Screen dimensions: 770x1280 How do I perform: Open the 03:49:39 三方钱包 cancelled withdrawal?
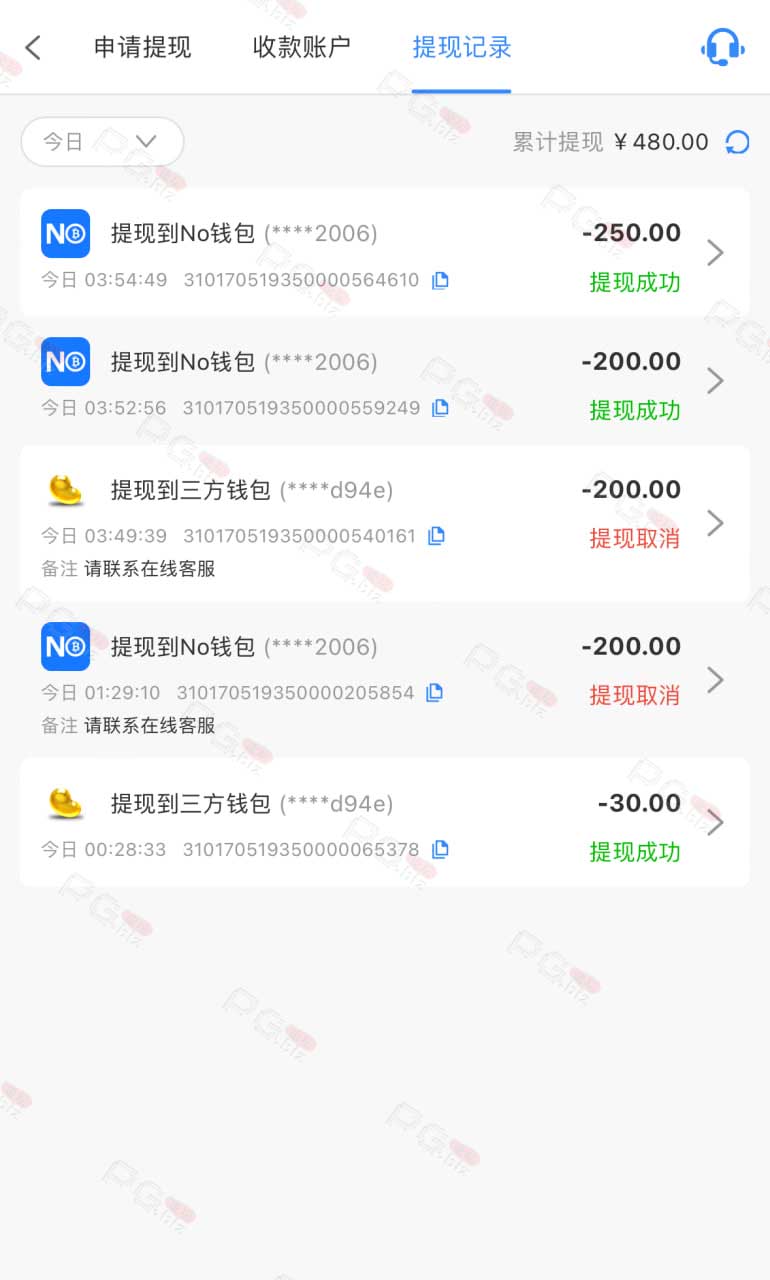[385, 524]
